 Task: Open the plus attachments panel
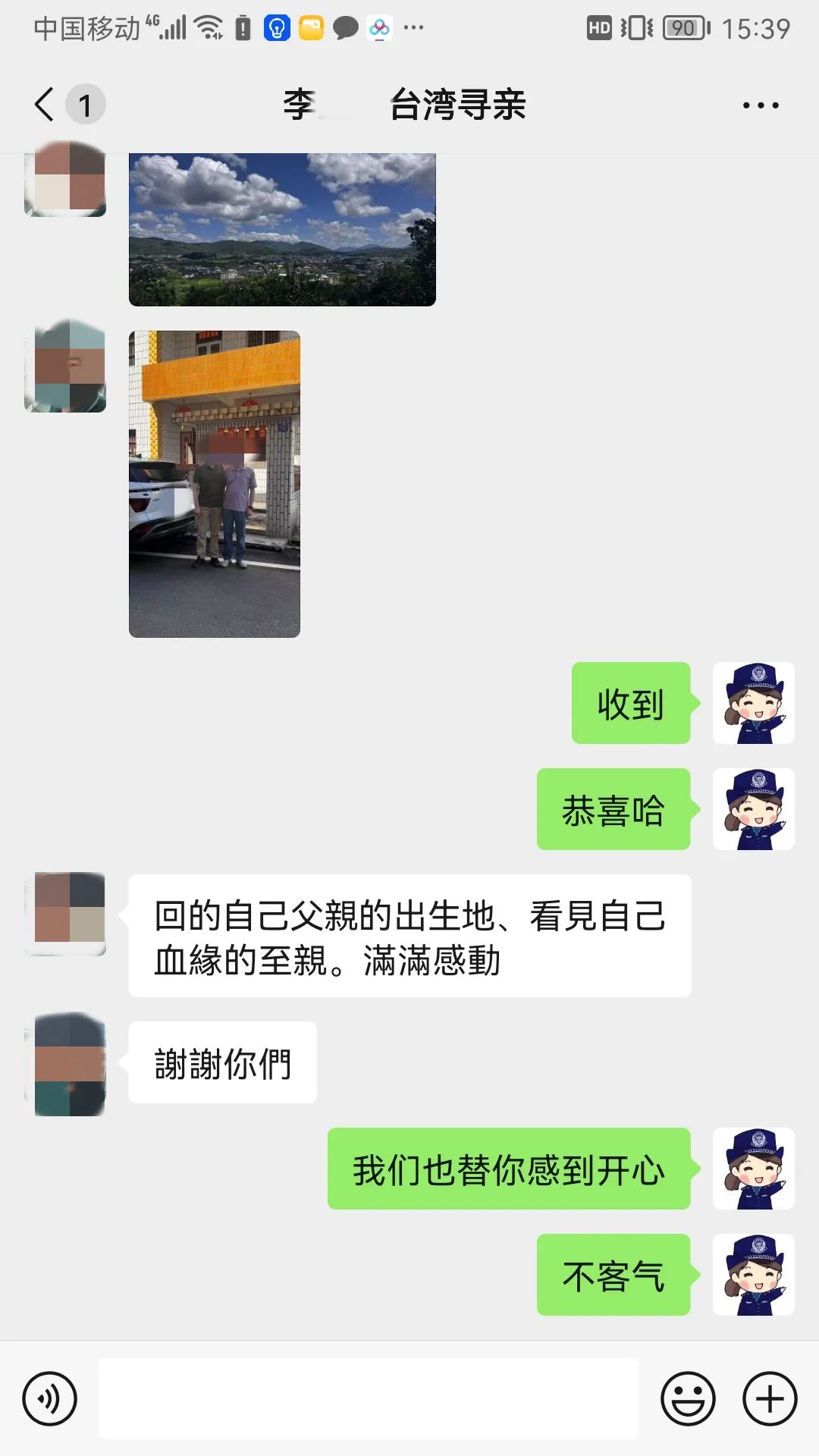click(x=770, y=1398)
